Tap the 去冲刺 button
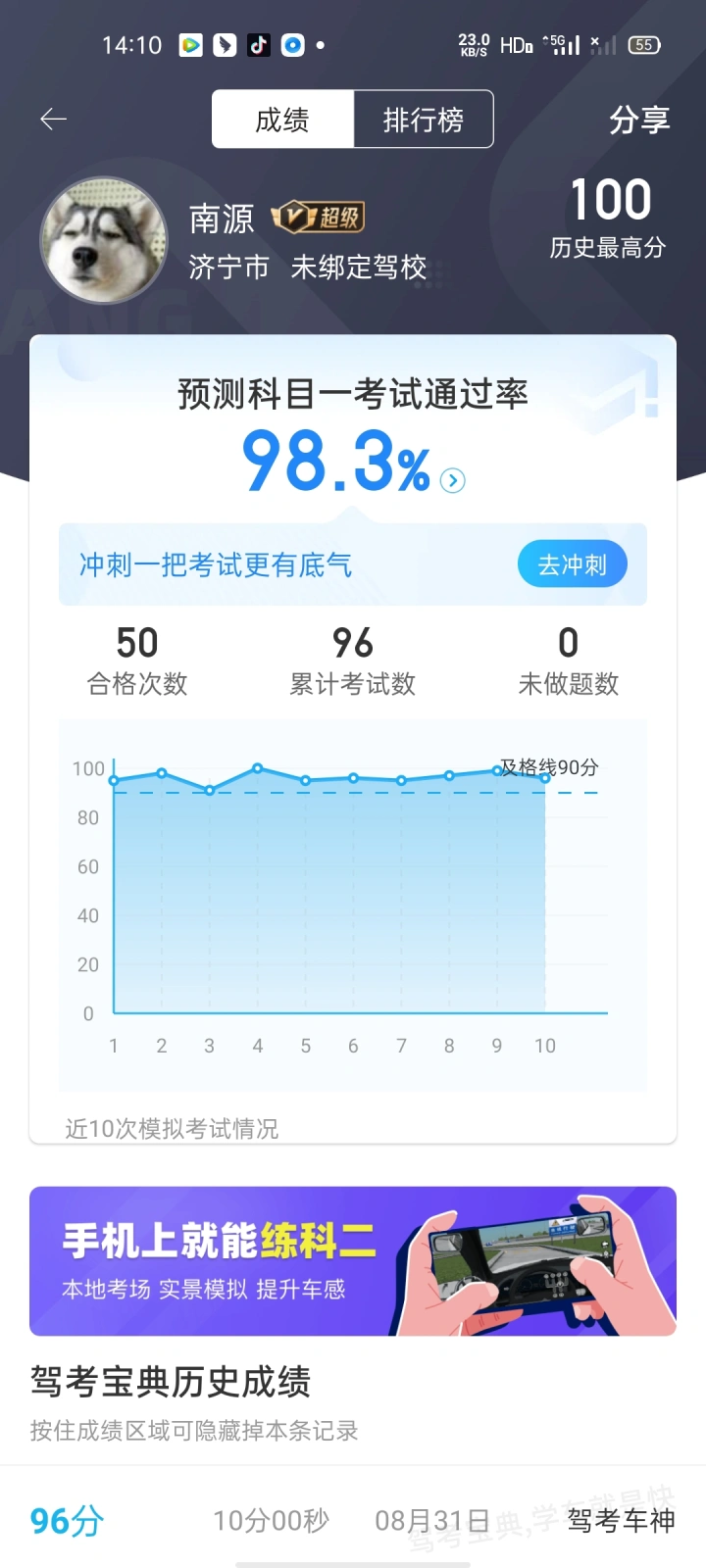The height and width of the screenshot is (1568, 706). (x=573, y=564)
